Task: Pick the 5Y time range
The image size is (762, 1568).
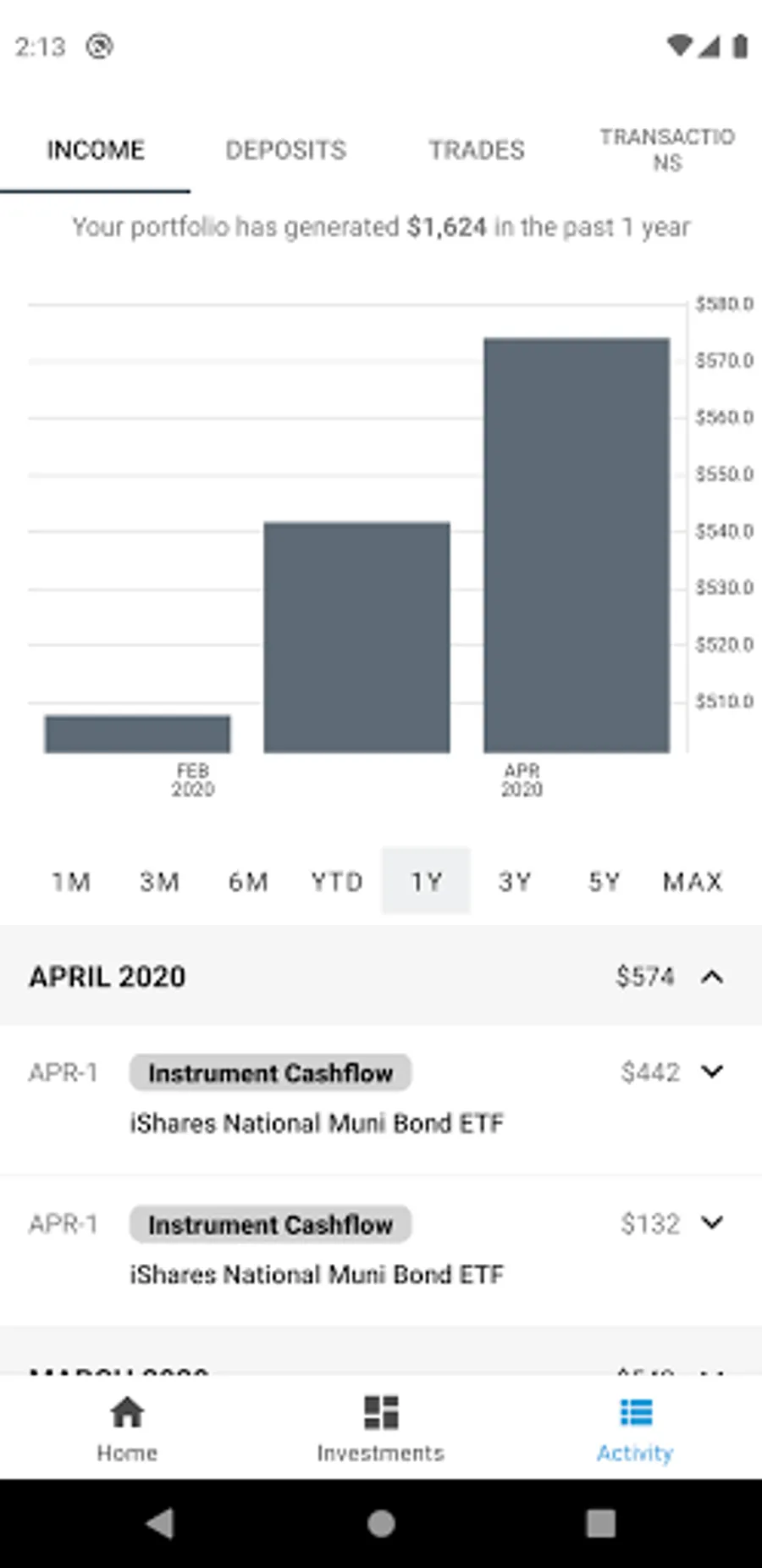Action: click(603, 881)
